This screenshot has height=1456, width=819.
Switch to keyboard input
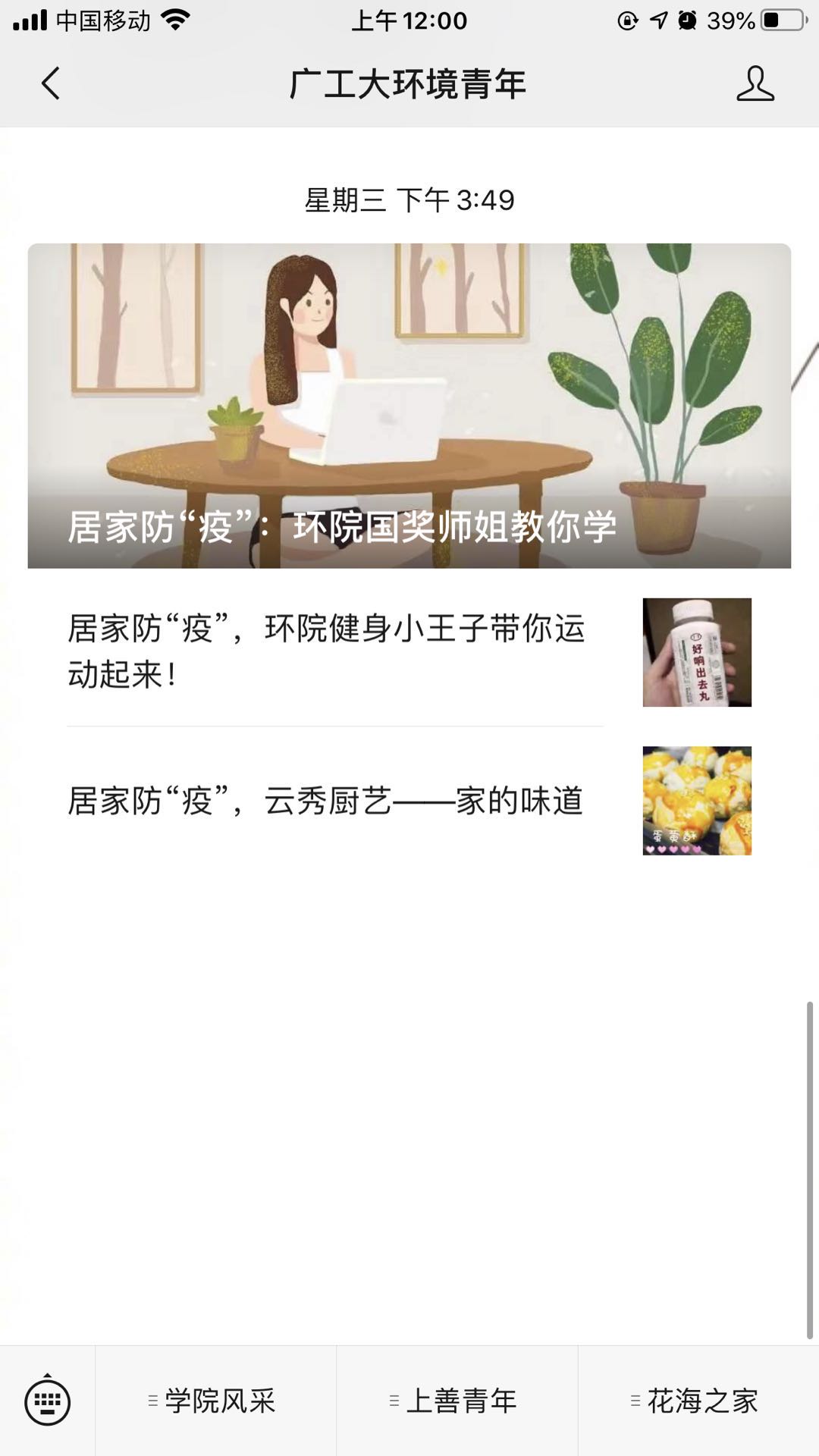click(x=47, y=1401)
